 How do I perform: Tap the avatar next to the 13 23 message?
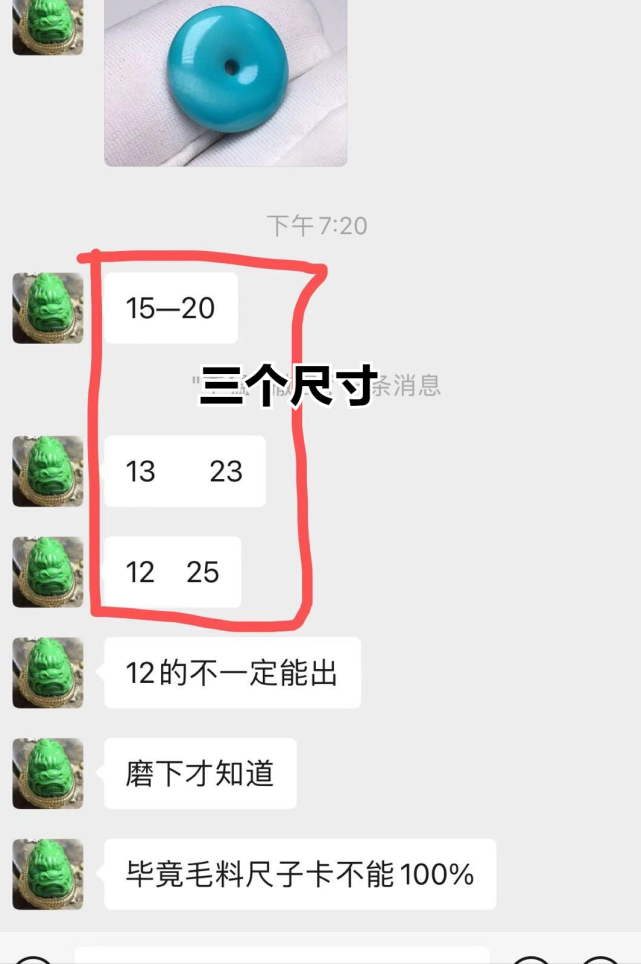(48, 472)
